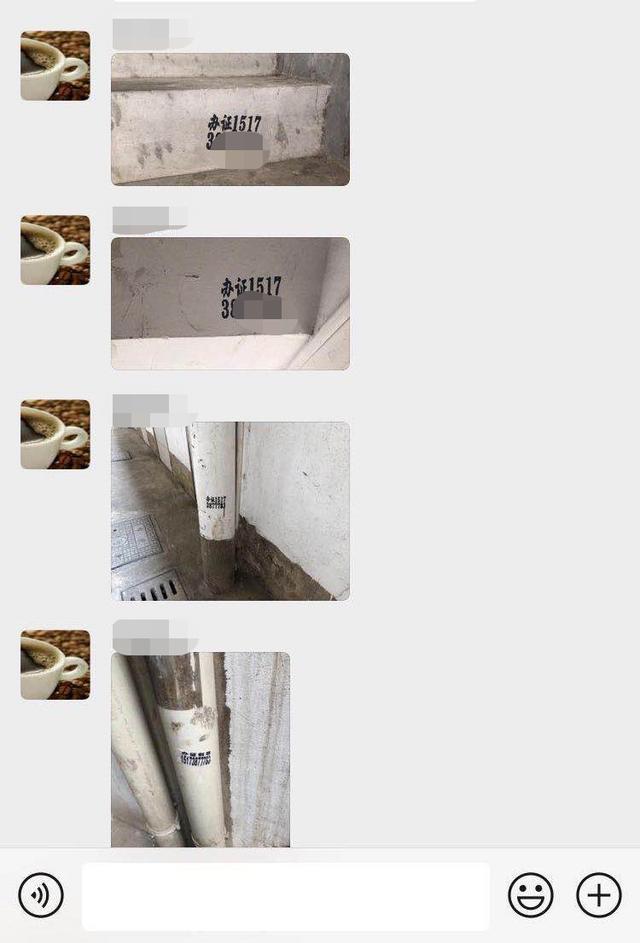Open the emoji picker
The width and height of the screenshot is (640, 943).
coord(530,895)
